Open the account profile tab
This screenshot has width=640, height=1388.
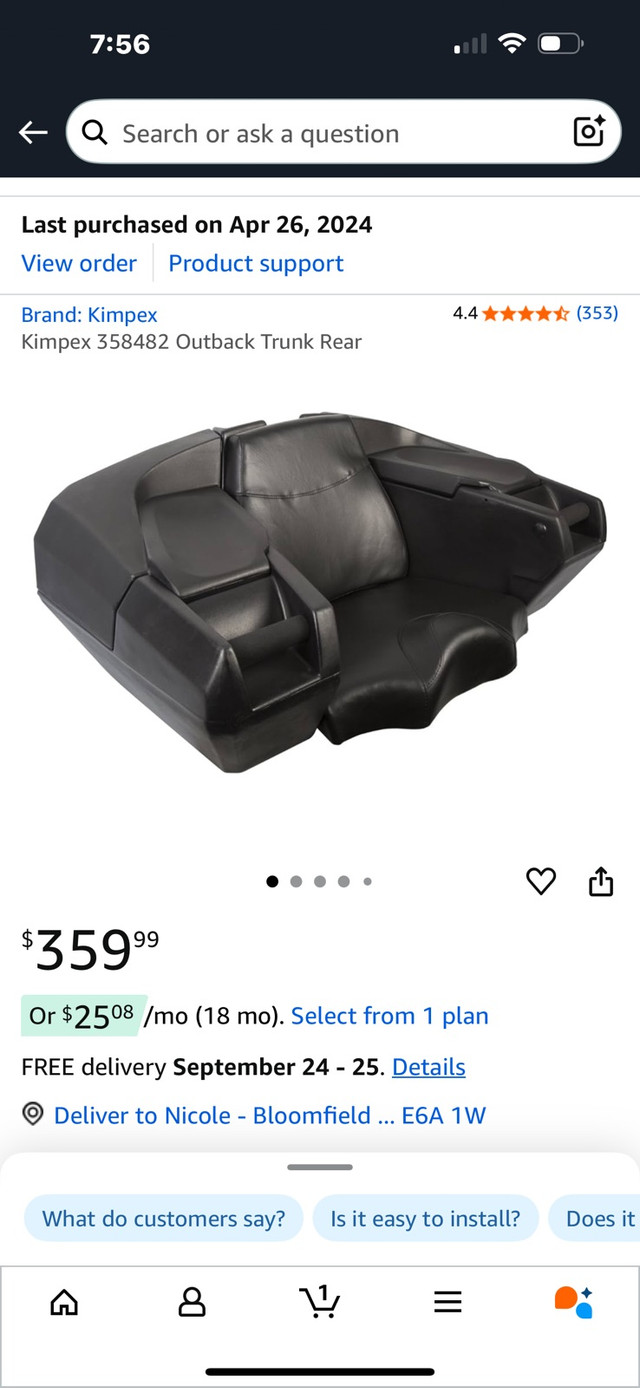tap(191, 1301)
